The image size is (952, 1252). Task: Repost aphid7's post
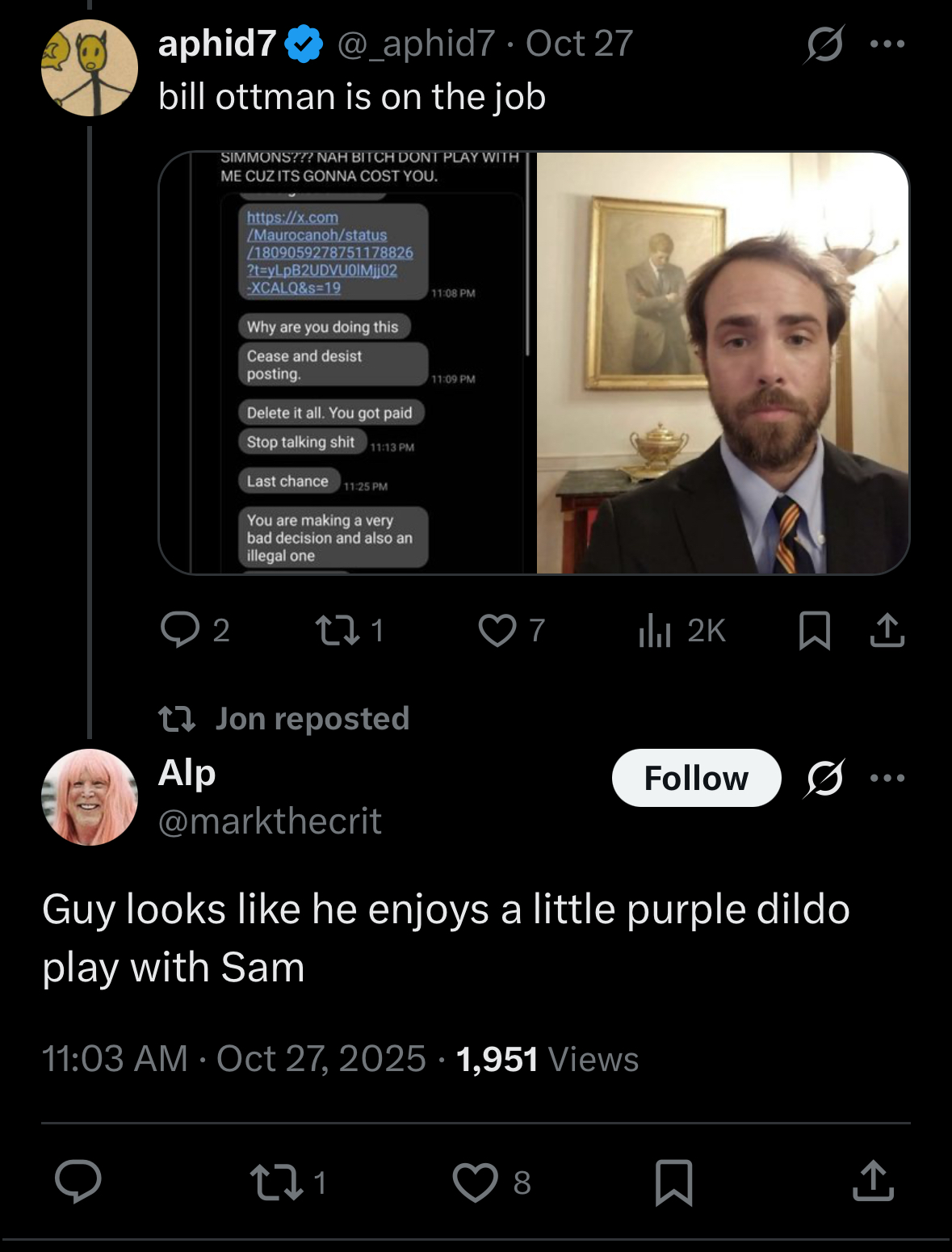point(338,630)
